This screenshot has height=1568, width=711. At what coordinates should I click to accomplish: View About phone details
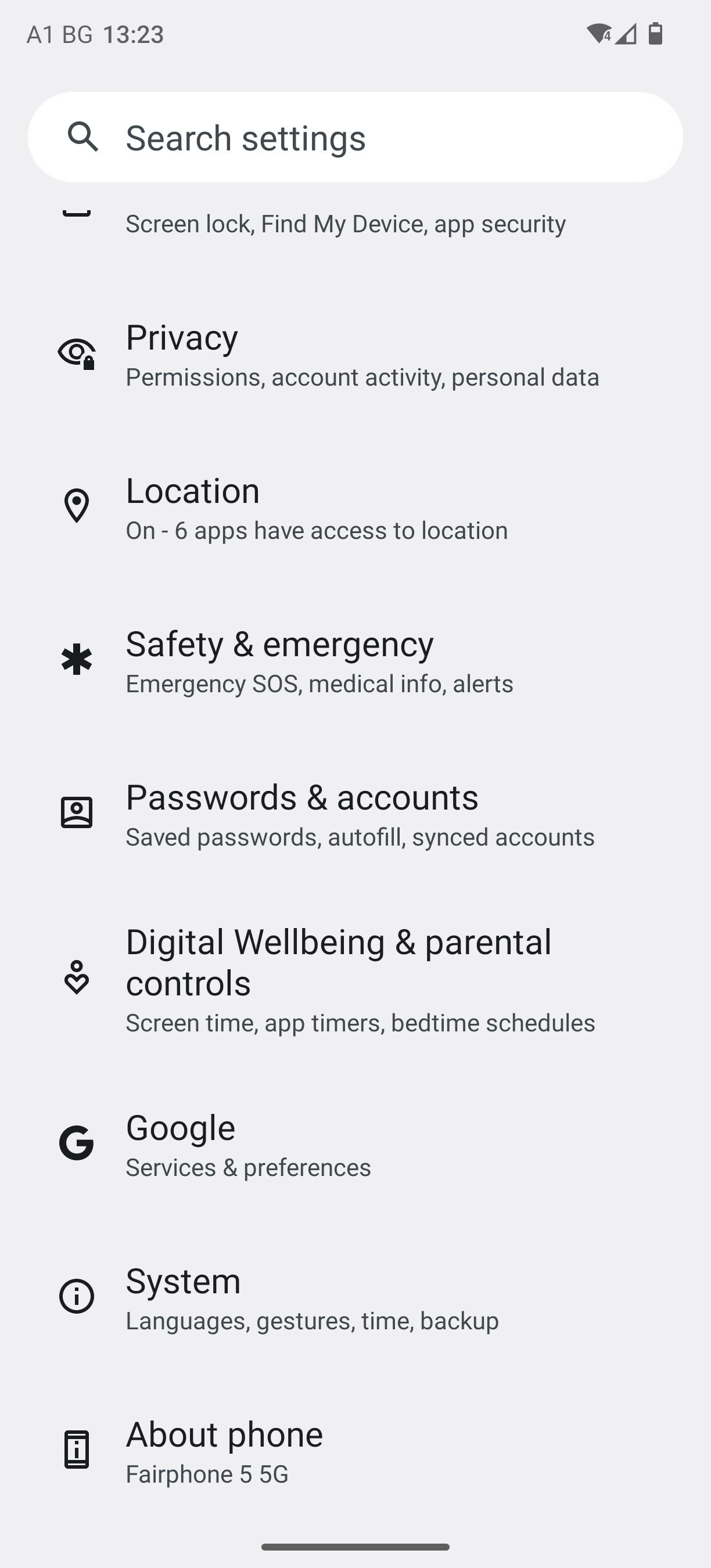[355, 1452]
